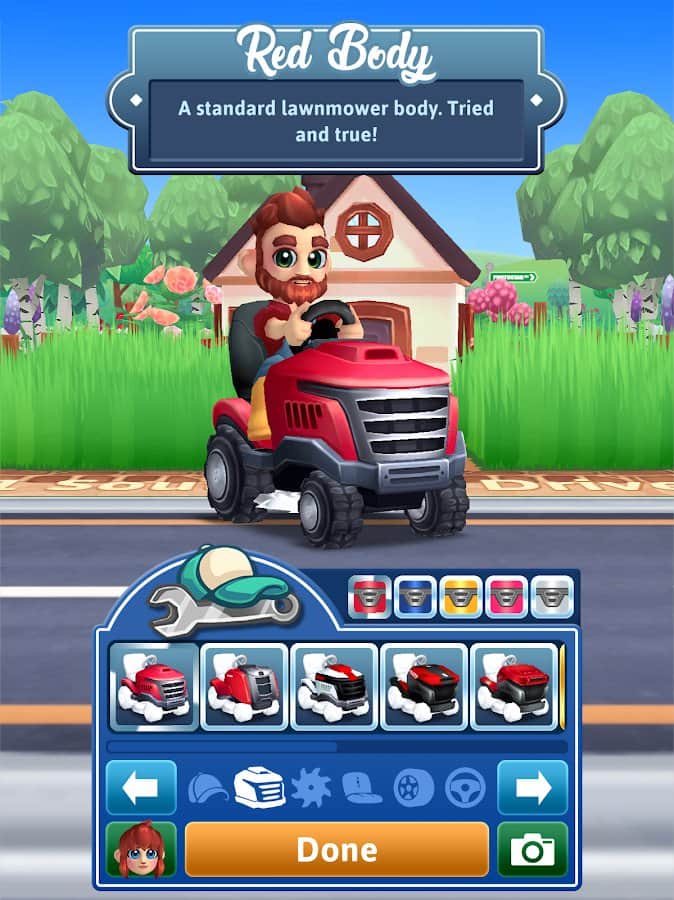Select the red body color swatch
This screenshot has height=900, width=674.
coord(369,597)
